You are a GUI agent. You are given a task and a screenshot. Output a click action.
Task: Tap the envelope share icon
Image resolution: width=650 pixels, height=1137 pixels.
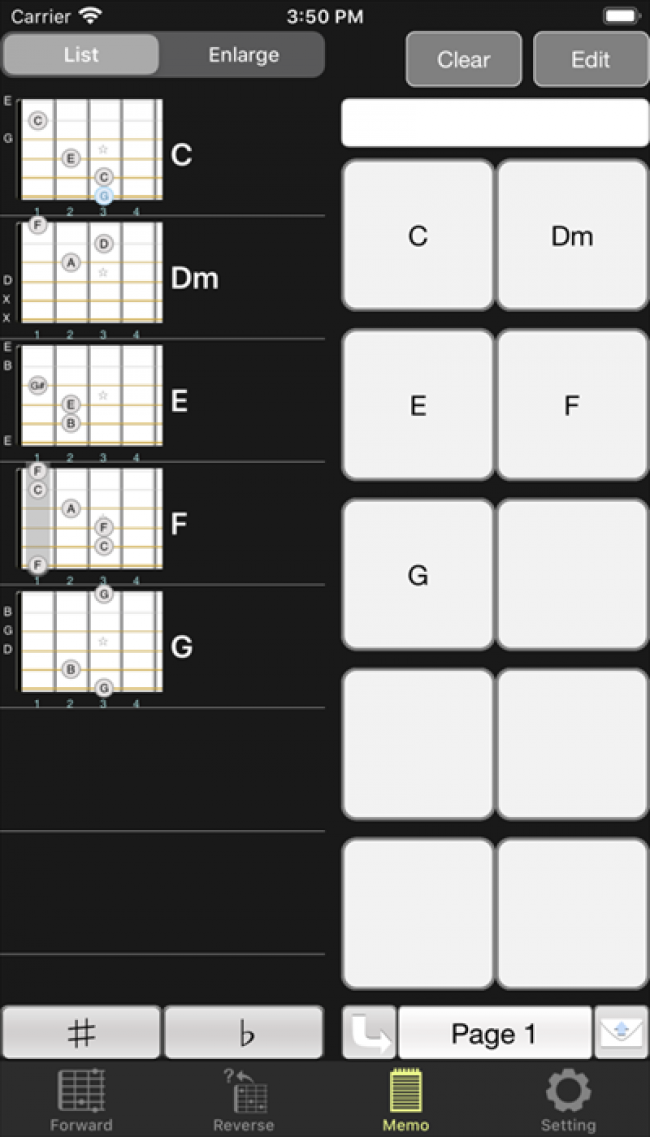click(x=621, y=1033)
